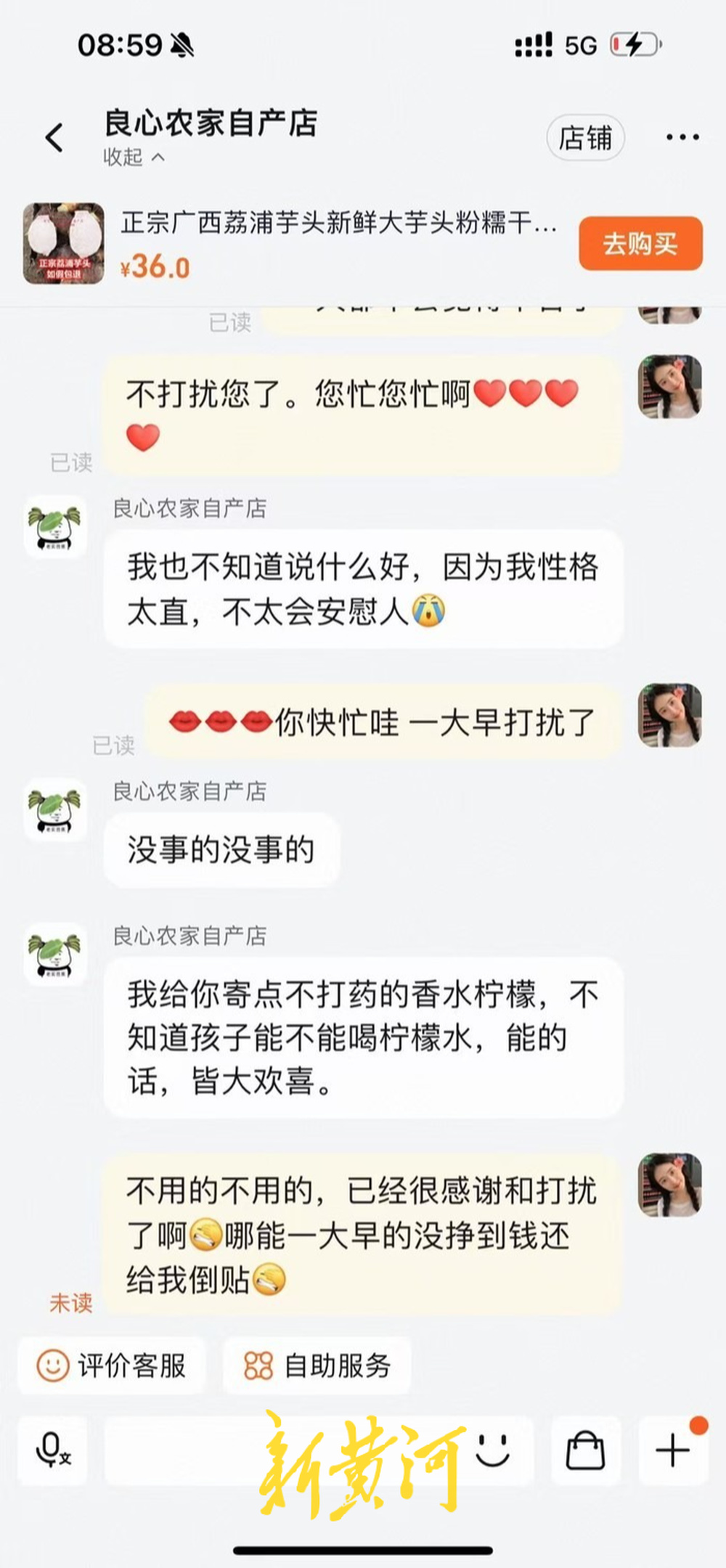
Task: Switch to voice input microphone
Action: click(x=52, y=1450)
